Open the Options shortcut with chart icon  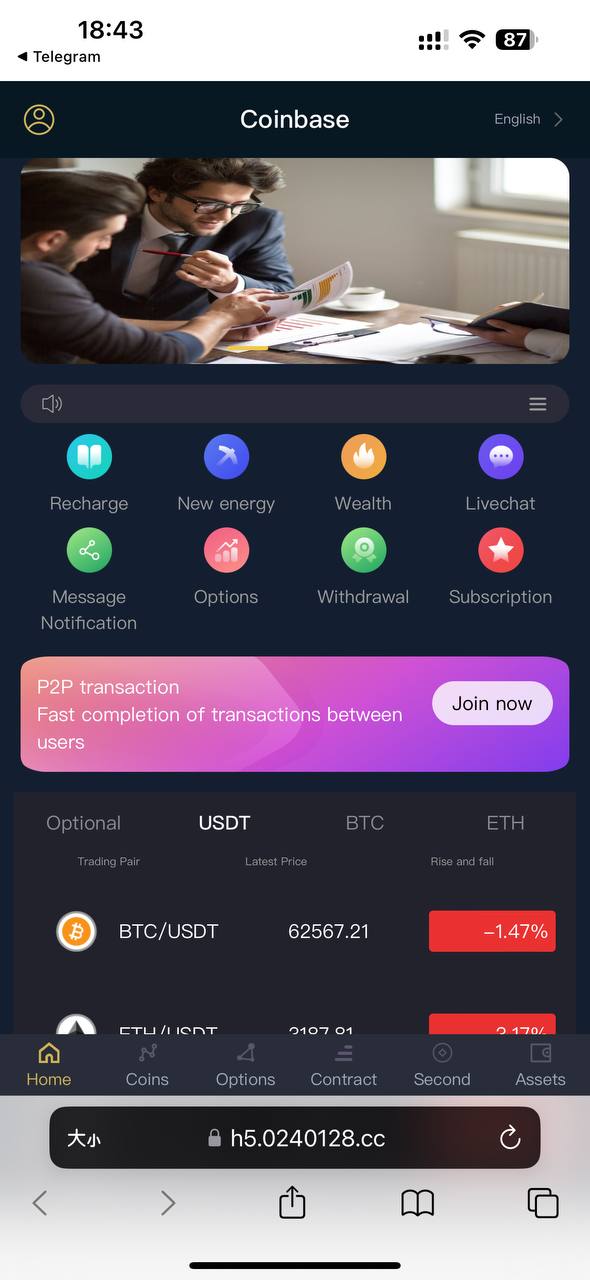pyautogui.click(x=226, y=568)
